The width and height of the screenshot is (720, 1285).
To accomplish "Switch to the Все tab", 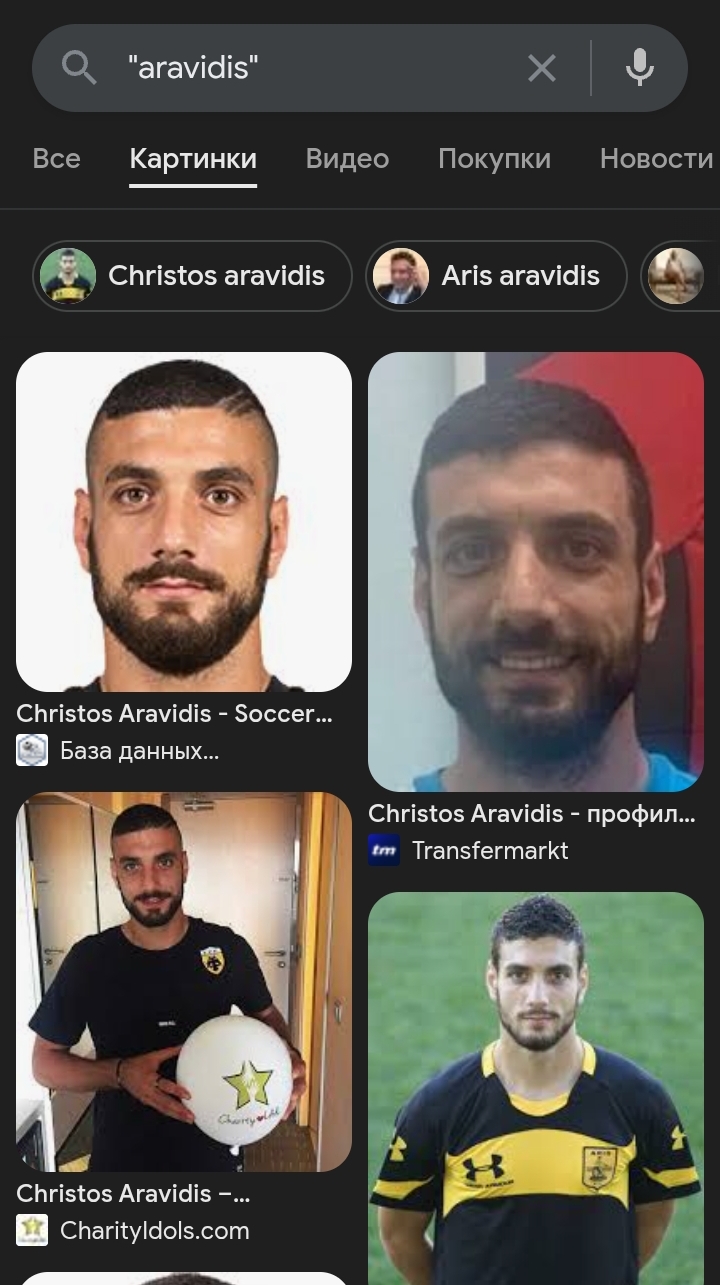I will tap(57, 158).
